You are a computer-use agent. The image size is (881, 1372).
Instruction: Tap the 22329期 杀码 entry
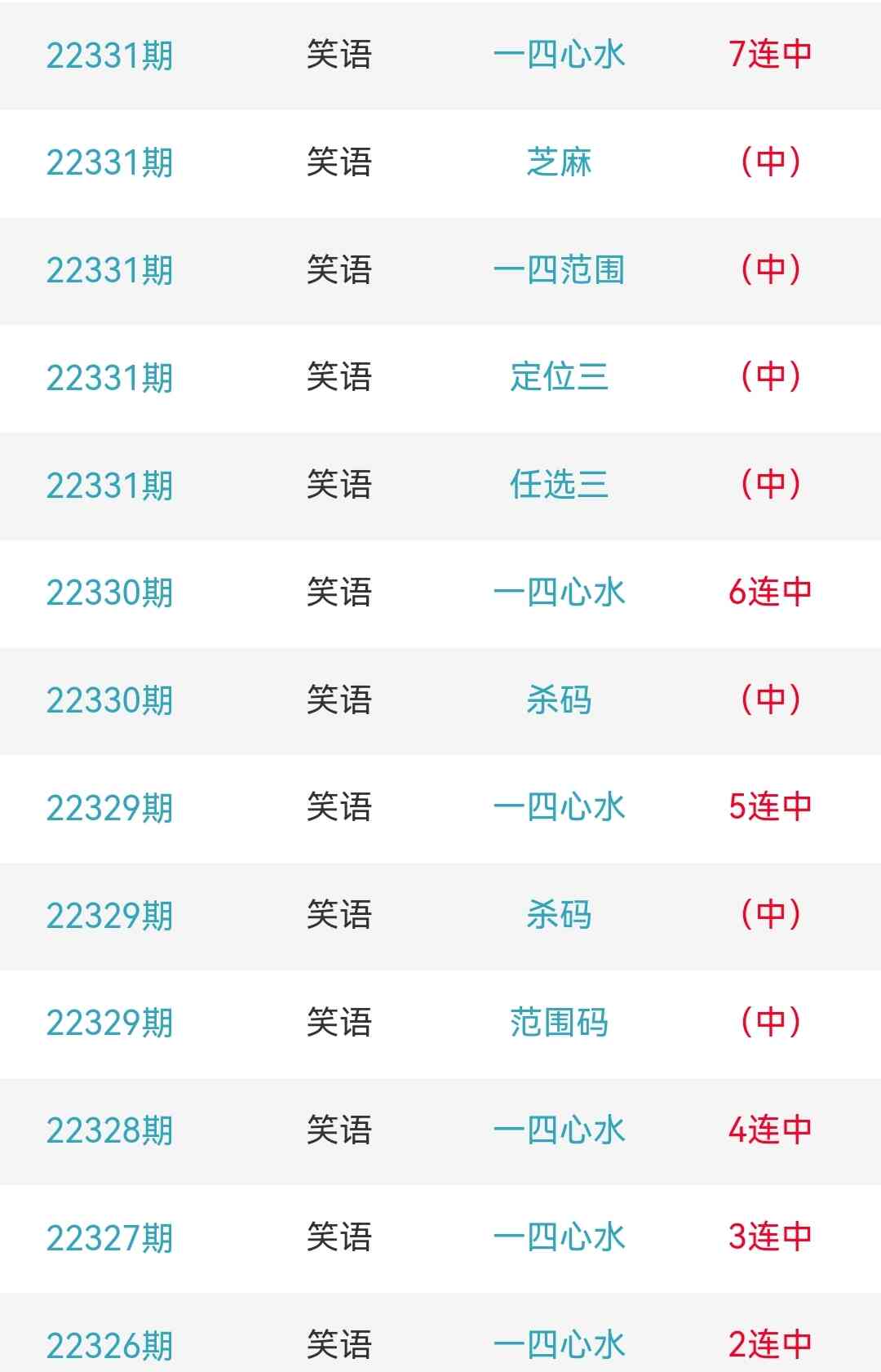pyautogui.click(x=559, y=915)
